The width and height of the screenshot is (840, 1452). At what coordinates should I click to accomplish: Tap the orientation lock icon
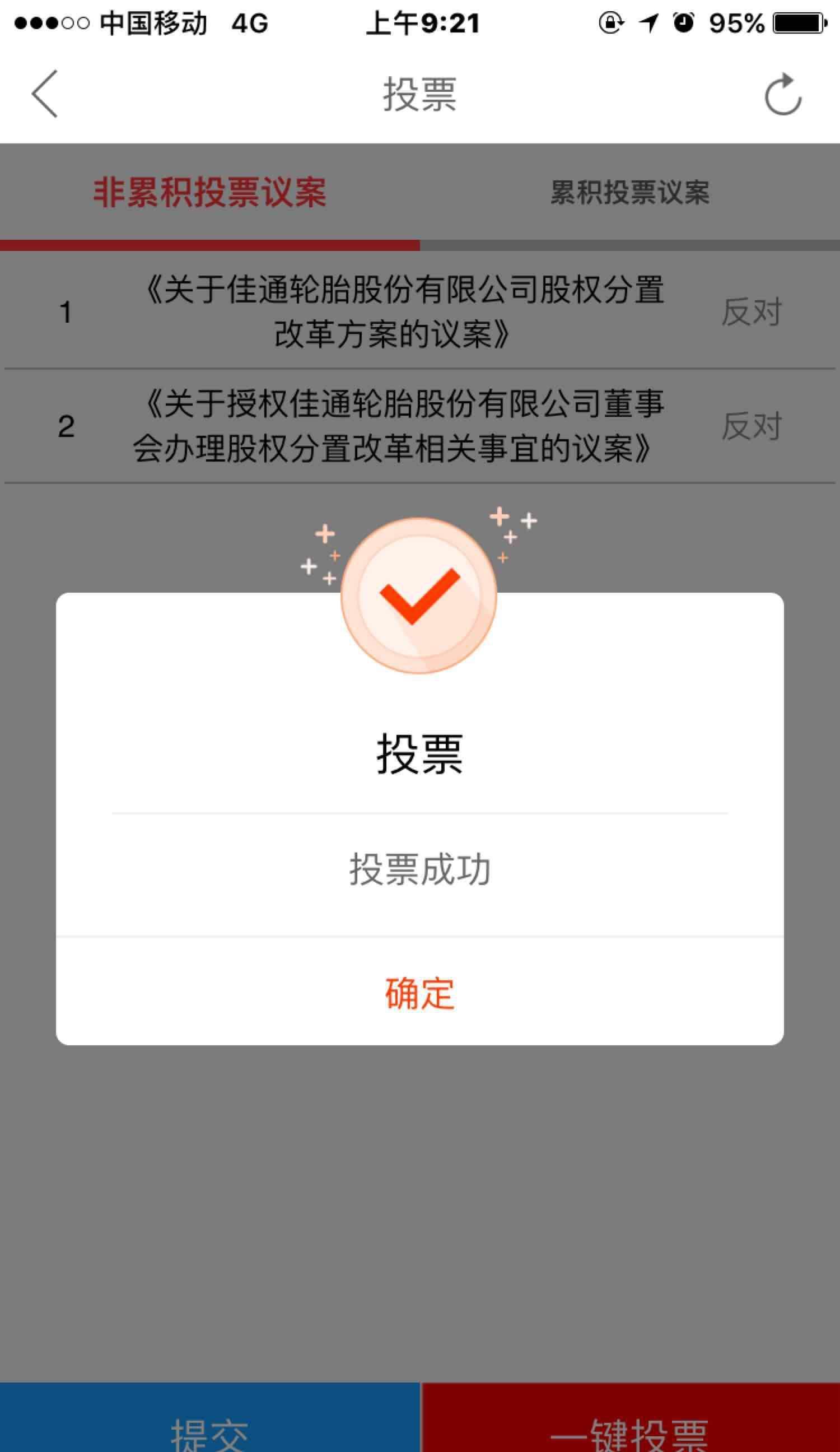click(x=611, y=23)
